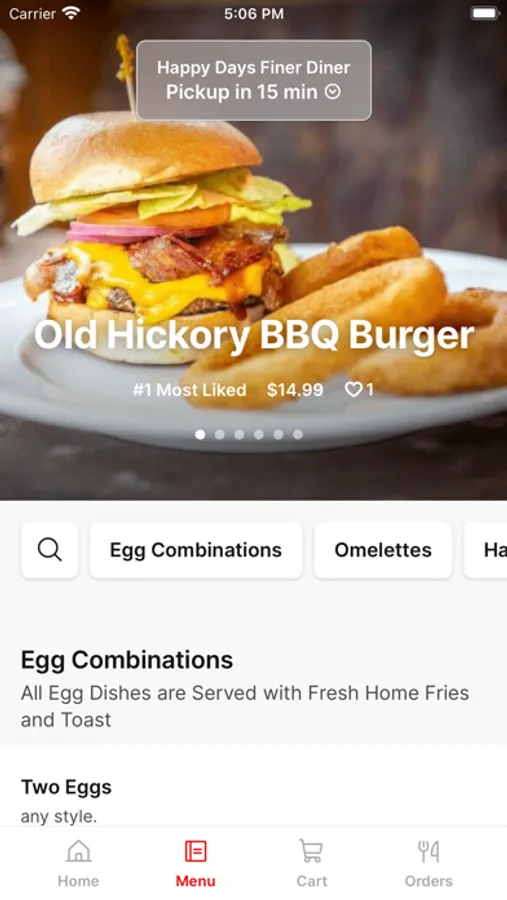The width and height of the screenshot is (507, 900).
Task: Open the pickup time selector for Happy Days Finer Diner
Action: point(253,80)
